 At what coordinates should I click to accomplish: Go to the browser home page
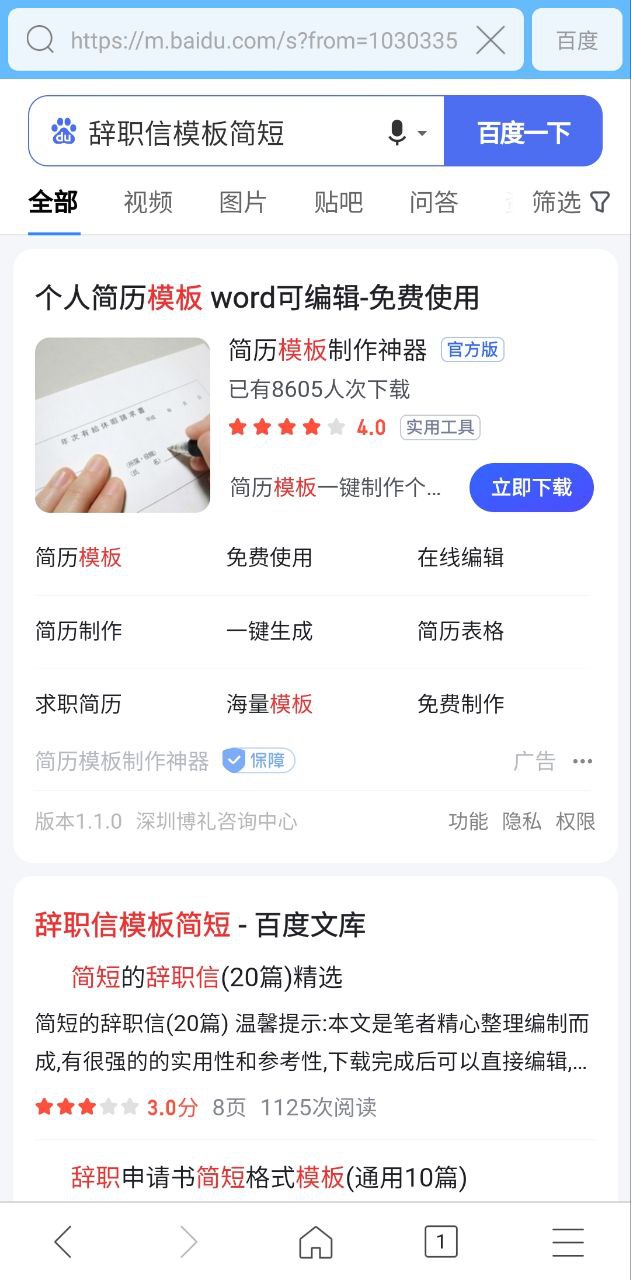point(315,1242)
